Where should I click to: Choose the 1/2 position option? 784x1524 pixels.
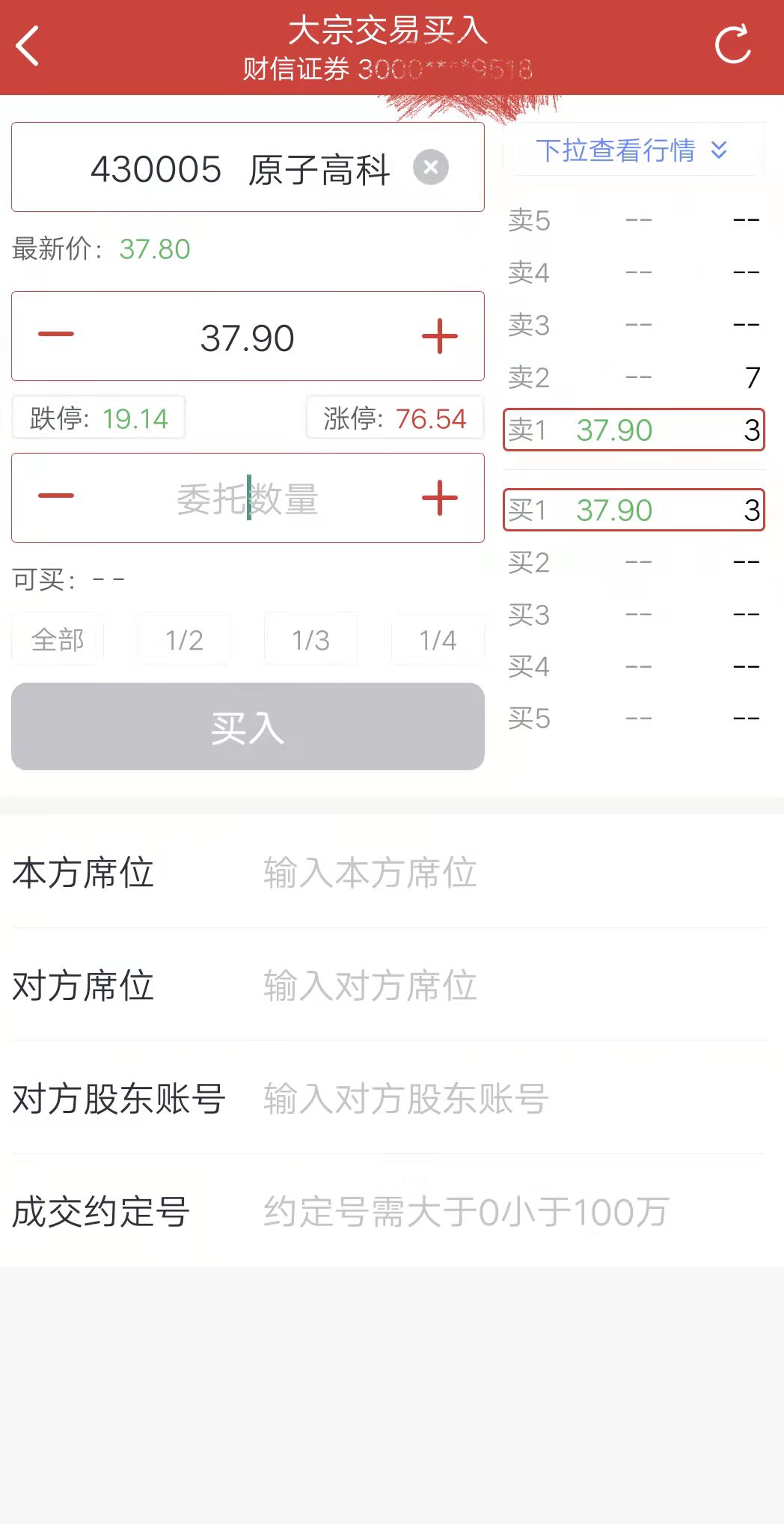tap(184, 640)
